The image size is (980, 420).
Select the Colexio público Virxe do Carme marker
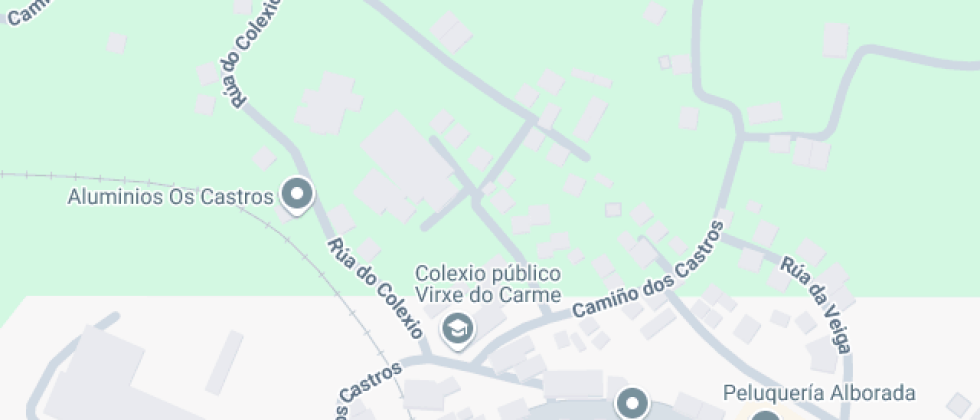[x=458, y=327]
